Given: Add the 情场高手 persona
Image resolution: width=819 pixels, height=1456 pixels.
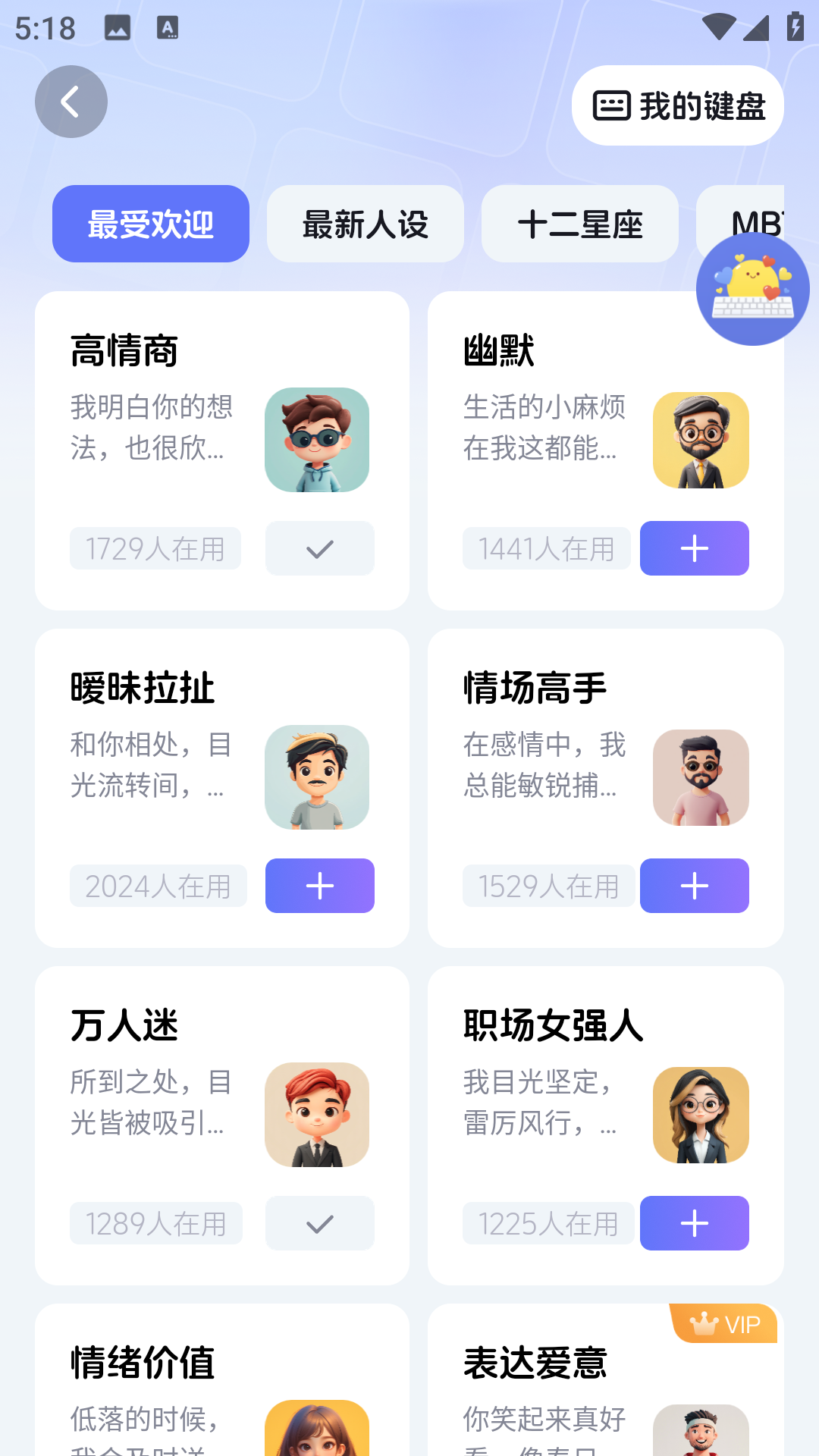Looking at the screenshot, I should tap(694, 886).
